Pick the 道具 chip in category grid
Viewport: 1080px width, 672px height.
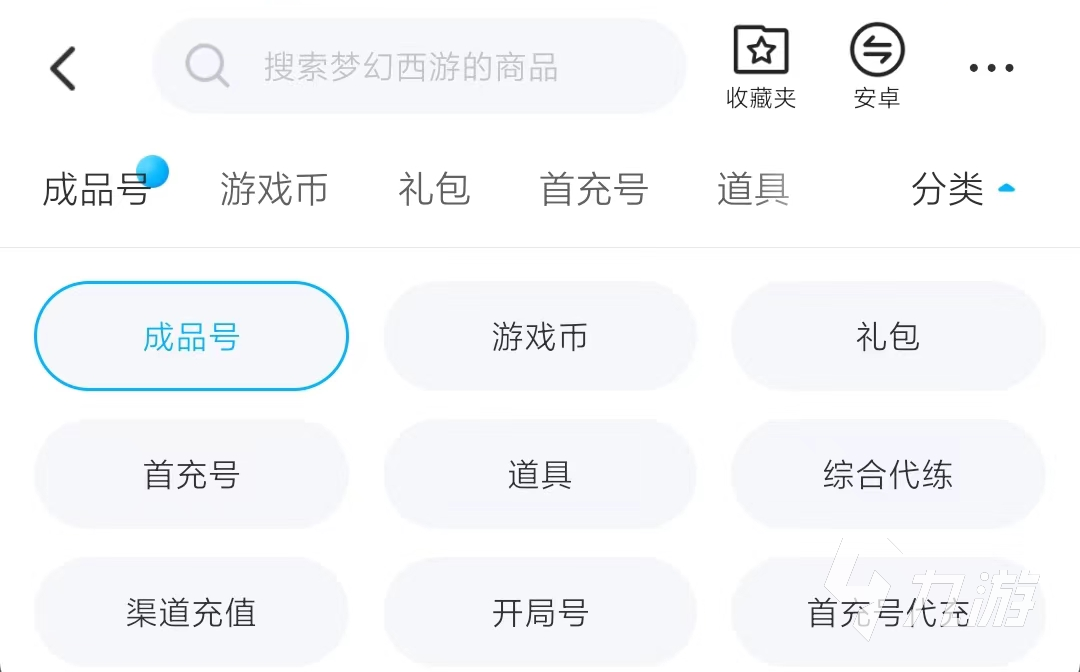[540, 474]
